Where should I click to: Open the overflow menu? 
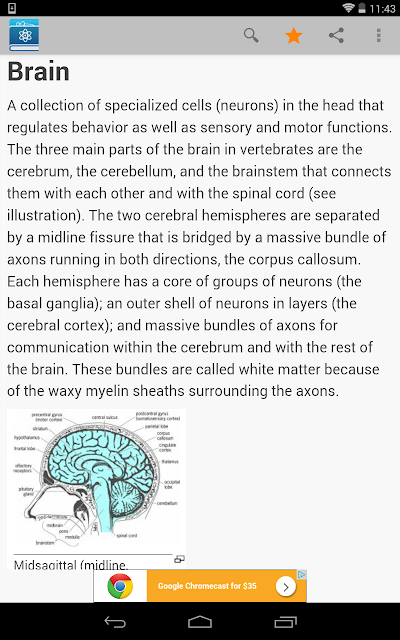coord(379,36)
